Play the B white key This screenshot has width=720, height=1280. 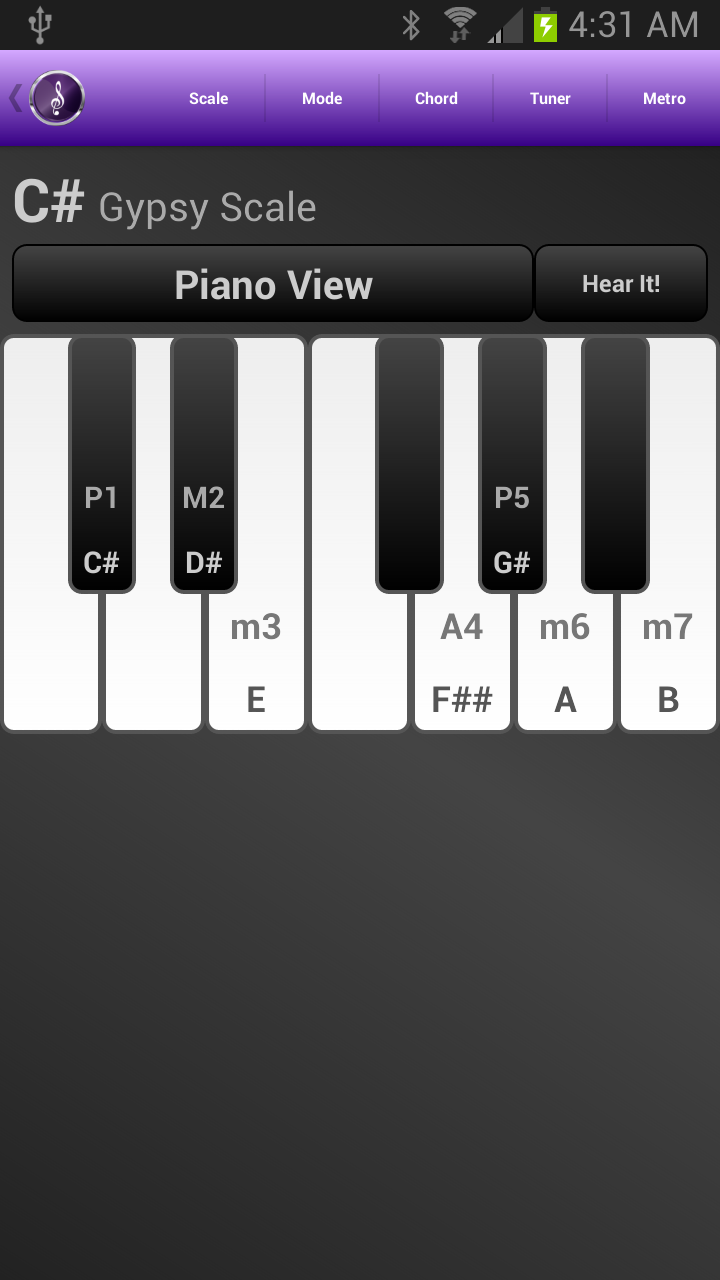668,670
